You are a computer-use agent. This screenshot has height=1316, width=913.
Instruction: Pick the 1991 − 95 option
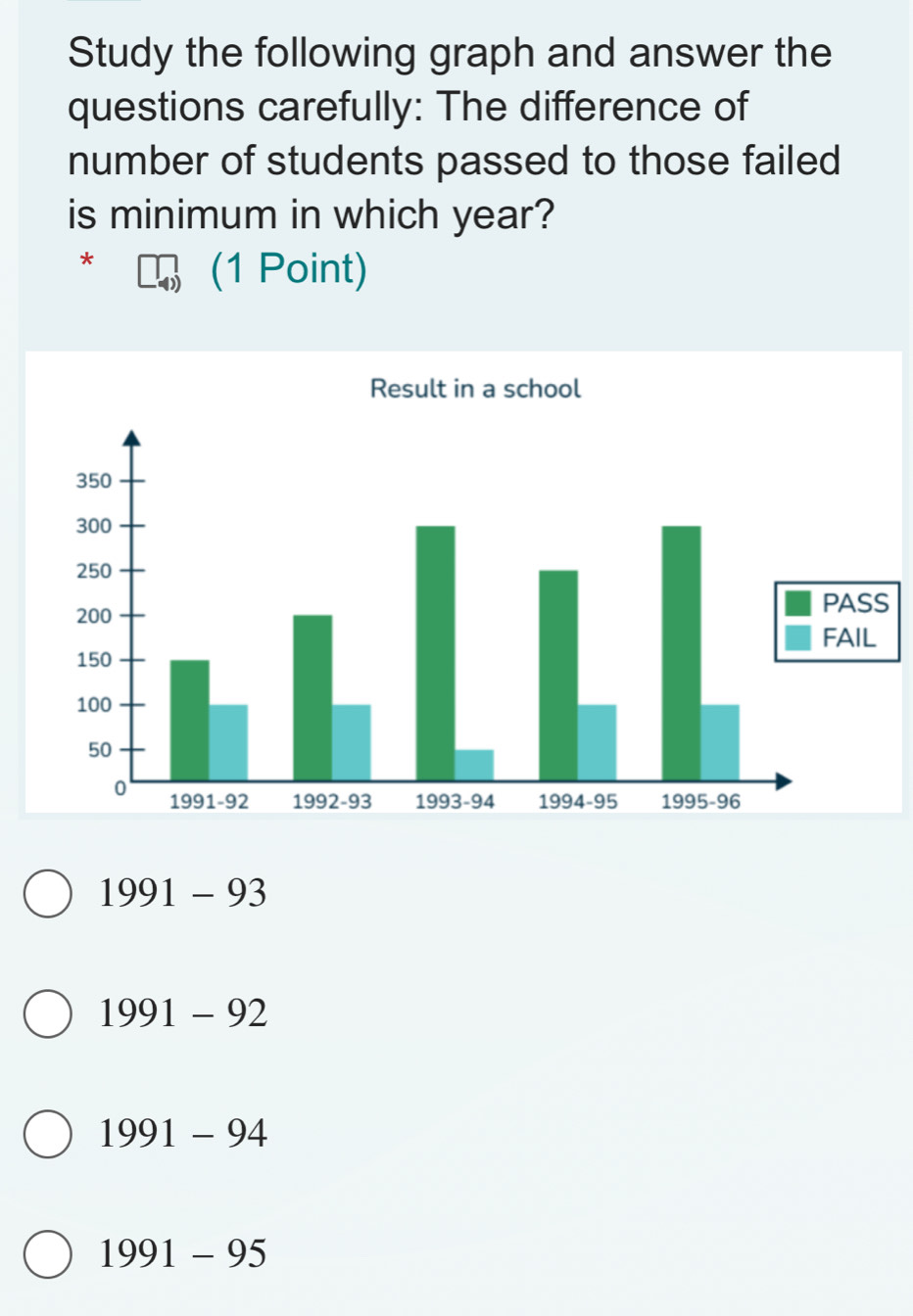point(47,1254)
